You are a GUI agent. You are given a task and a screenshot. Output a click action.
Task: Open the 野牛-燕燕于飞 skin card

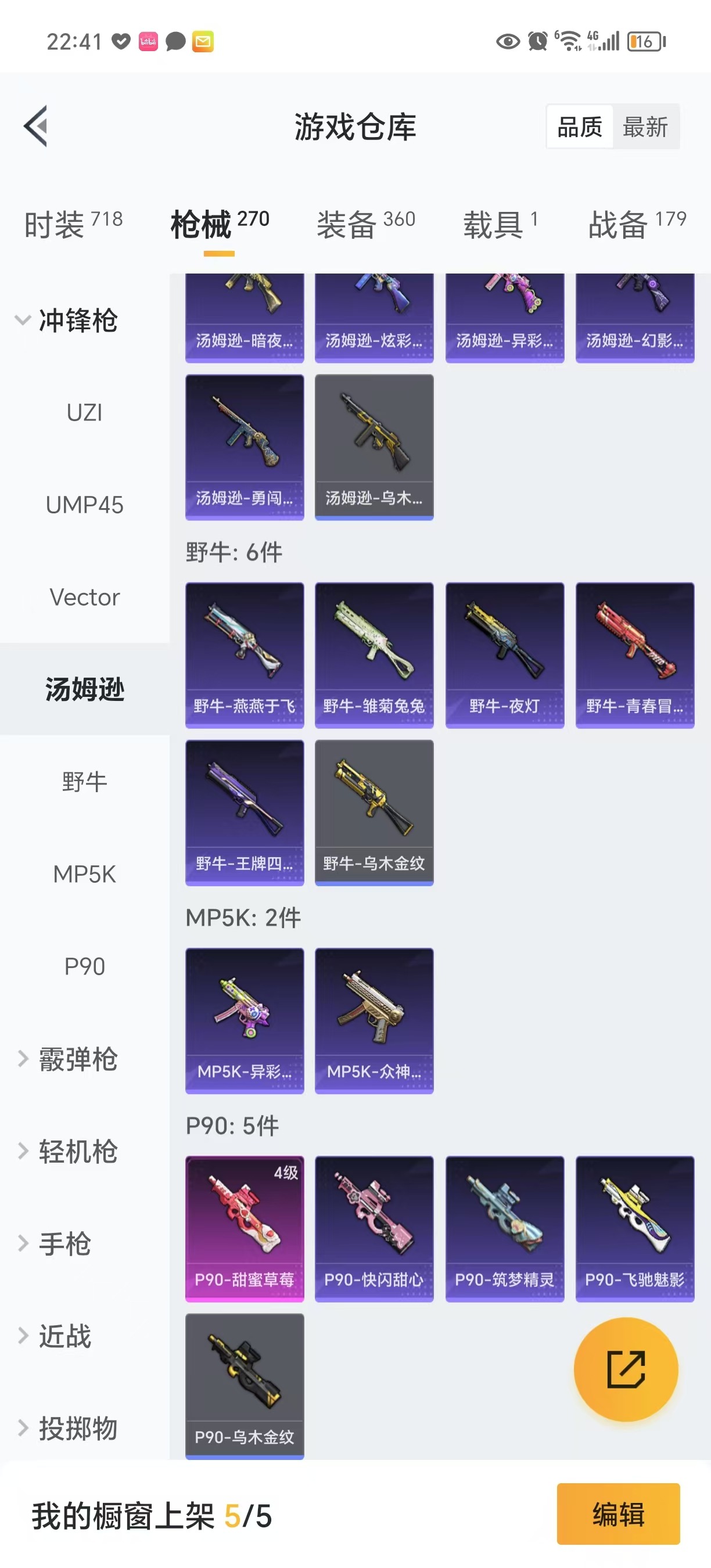[245, 655]
